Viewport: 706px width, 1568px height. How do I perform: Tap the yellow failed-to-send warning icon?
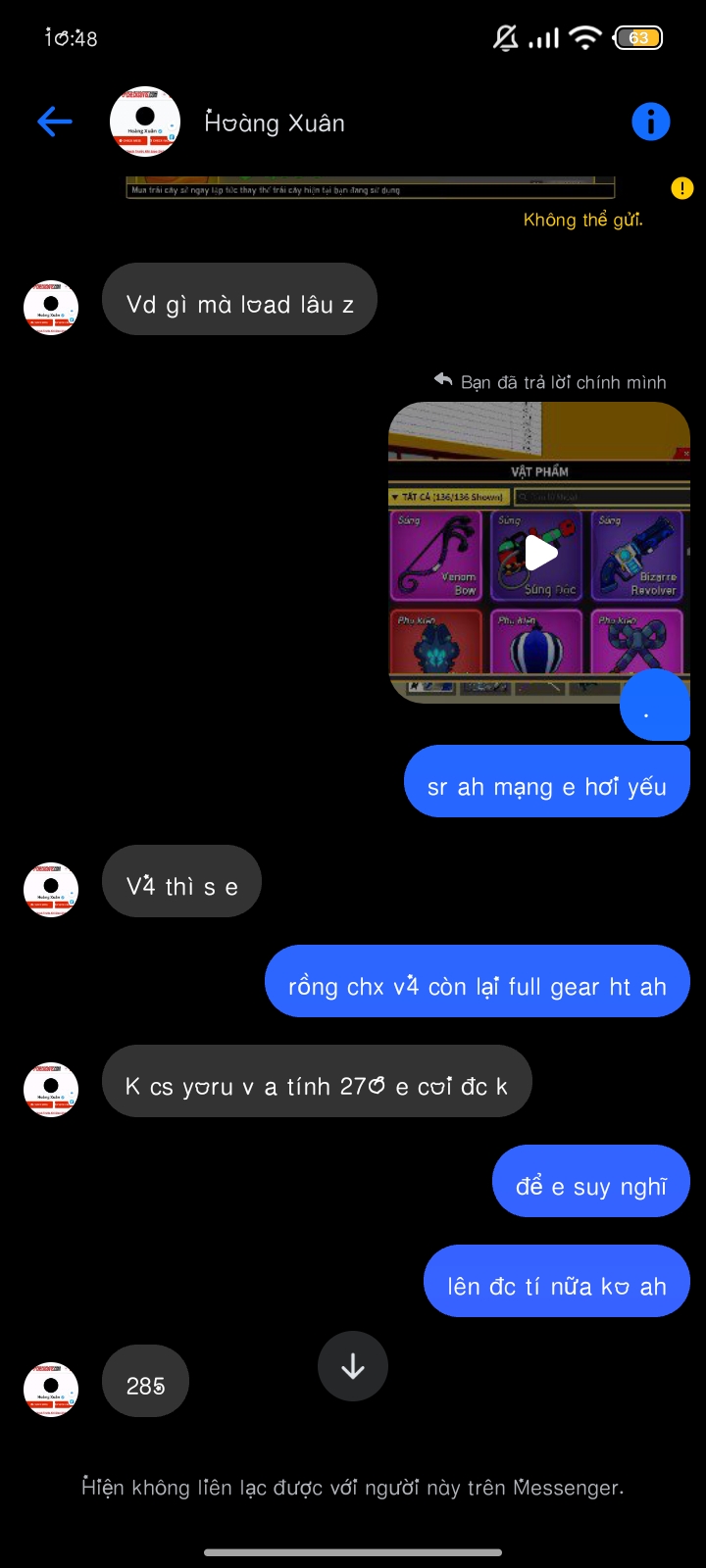pos(682,188)
